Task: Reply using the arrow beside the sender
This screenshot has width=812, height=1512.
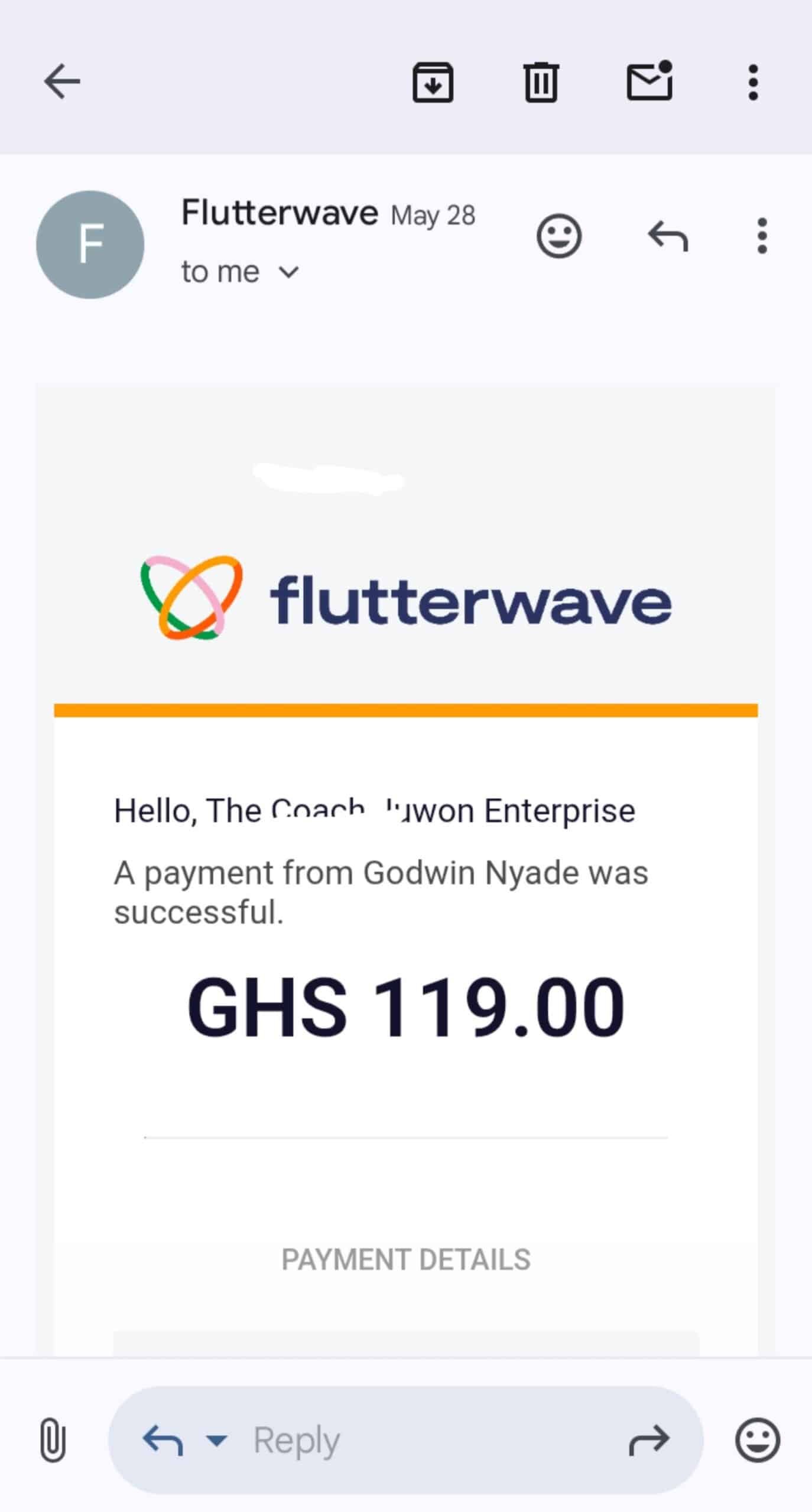Action: (668, 236)
